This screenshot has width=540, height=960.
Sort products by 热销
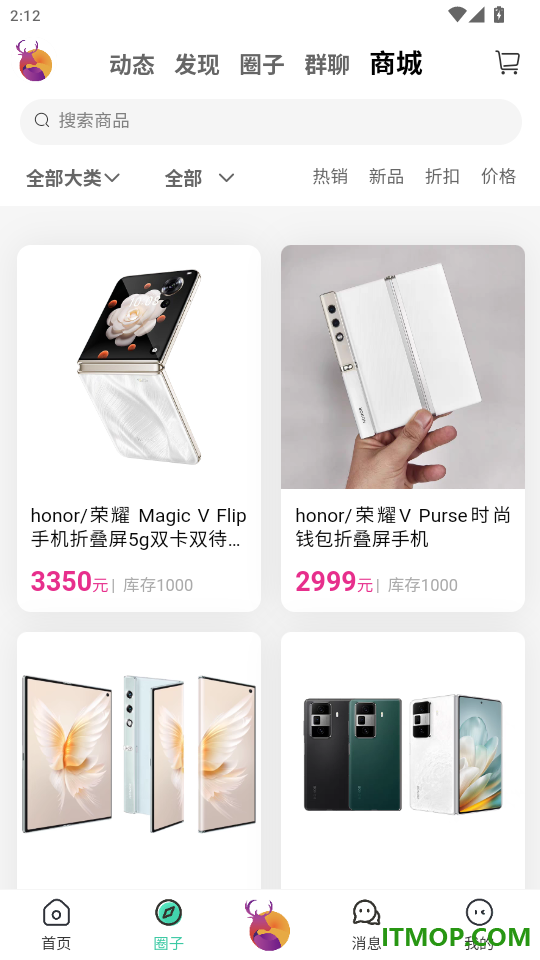330,176
